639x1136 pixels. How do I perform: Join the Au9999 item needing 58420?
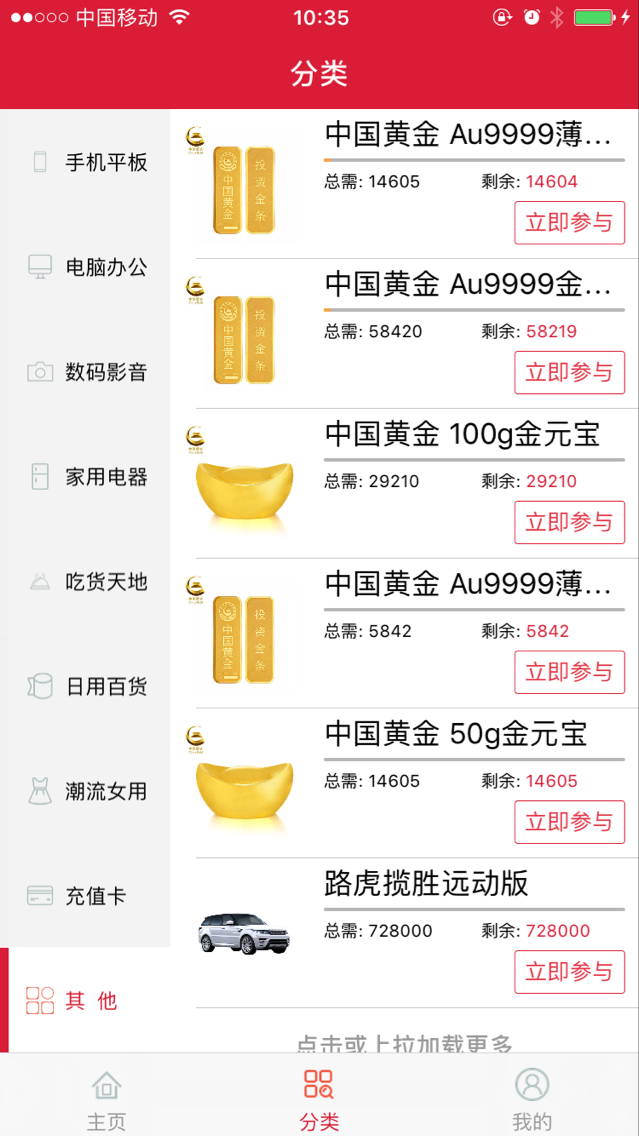click(x=569, y=372)
